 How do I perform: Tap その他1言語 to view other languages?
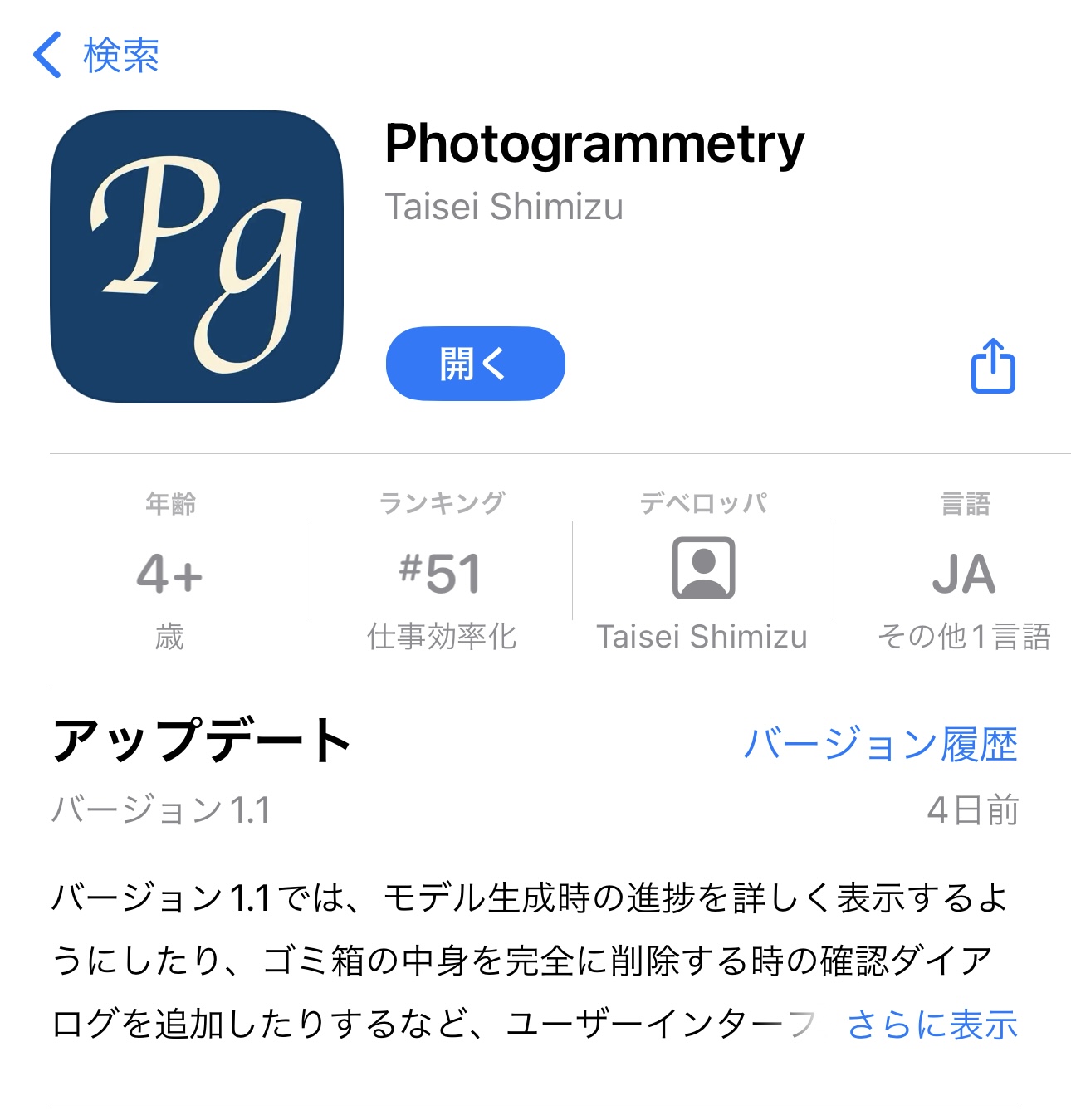pyautogui.click(x=968, y=638)
